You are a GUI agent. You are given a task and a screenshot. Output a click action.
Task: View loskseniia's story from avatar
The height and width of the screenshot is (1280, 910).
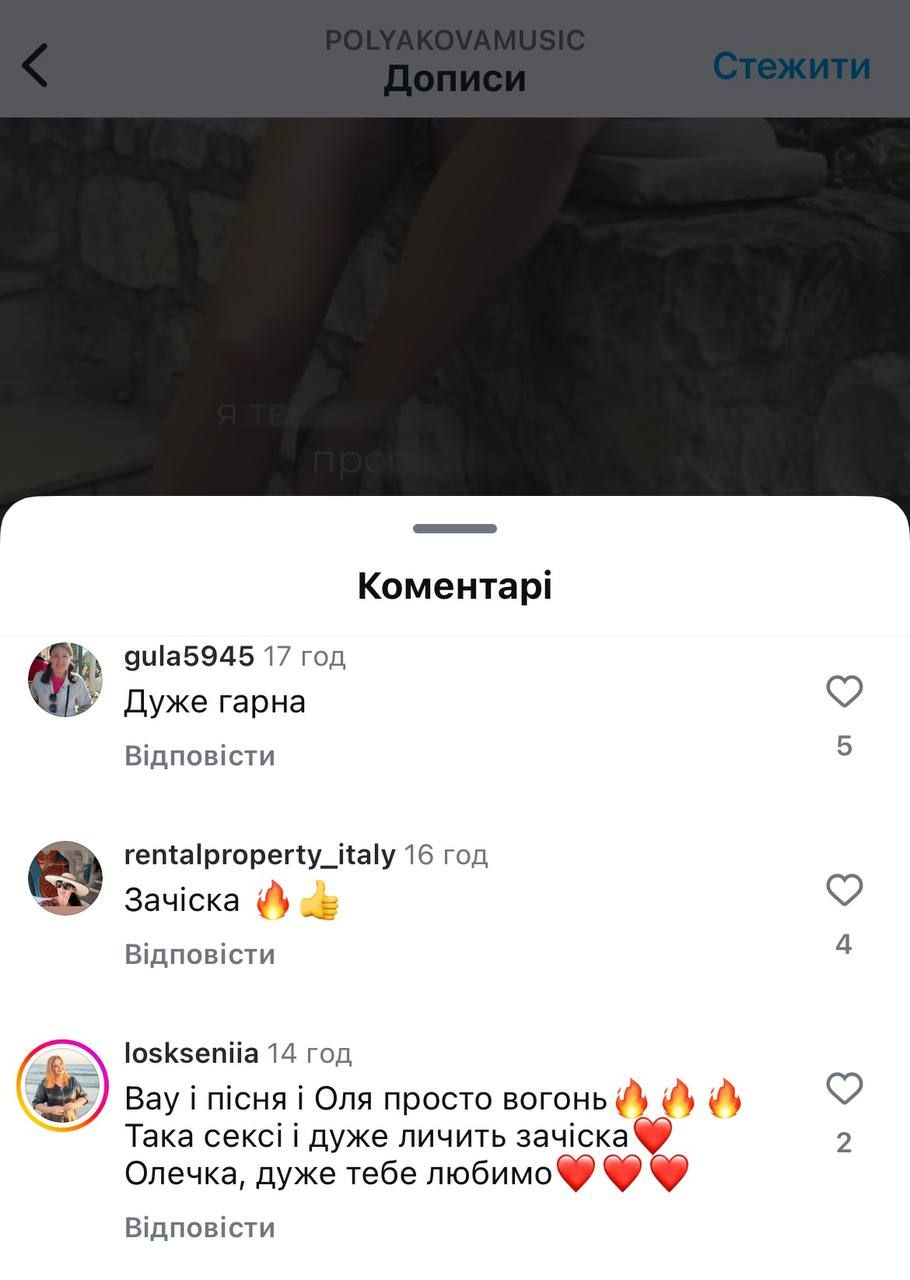(64, 1085)
